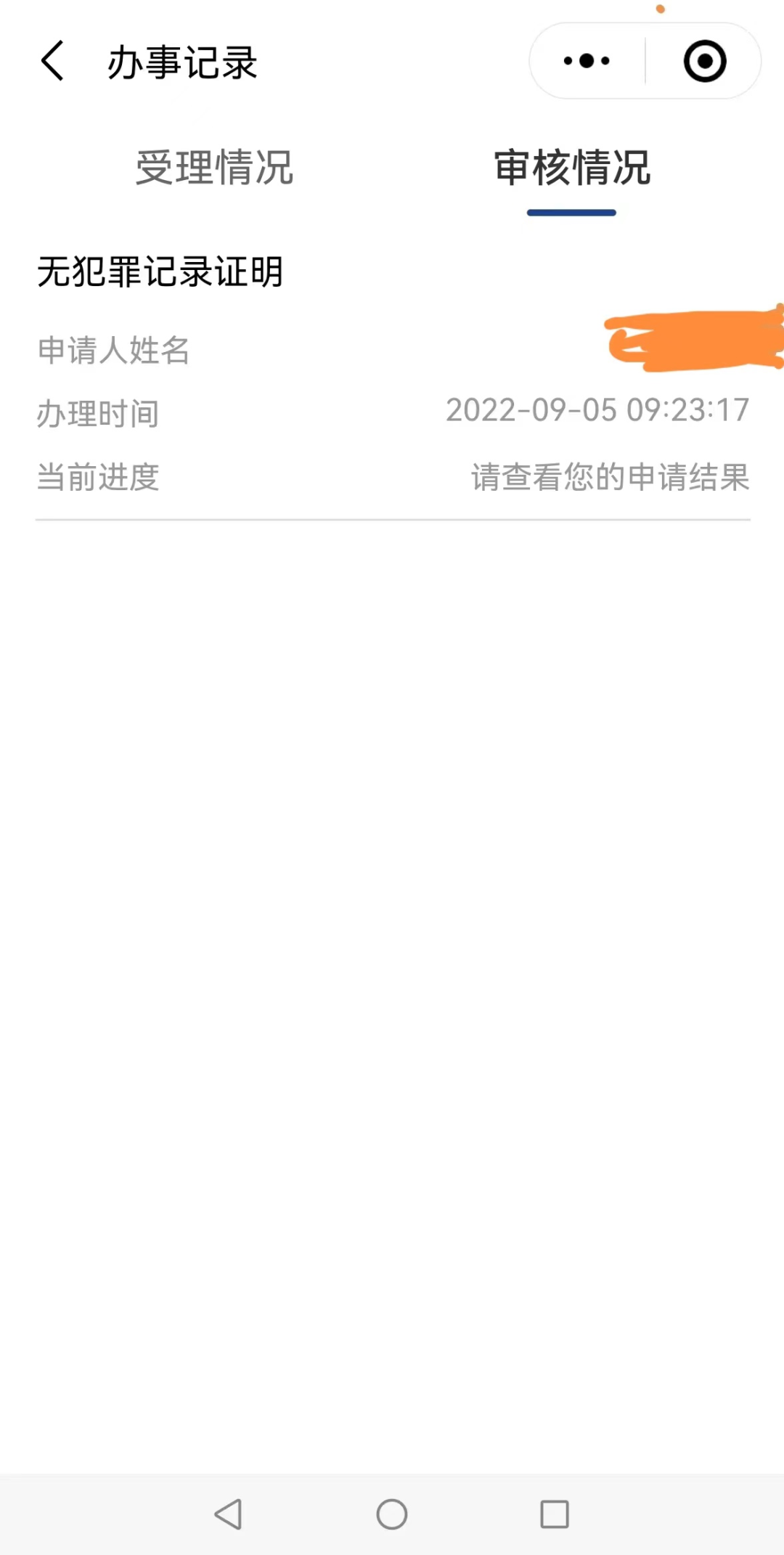Screen dimensions: 784x1555
Task: Tap the orange notification dot at top
Action: tap(659, 10)
